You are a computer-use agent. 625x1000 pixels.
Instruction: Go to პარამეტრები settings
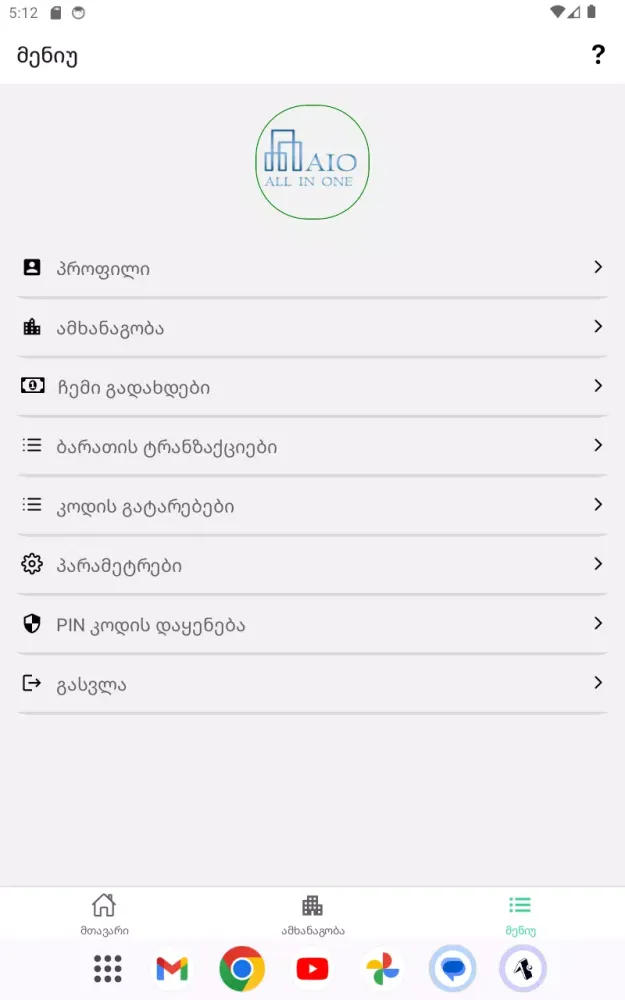312,565
